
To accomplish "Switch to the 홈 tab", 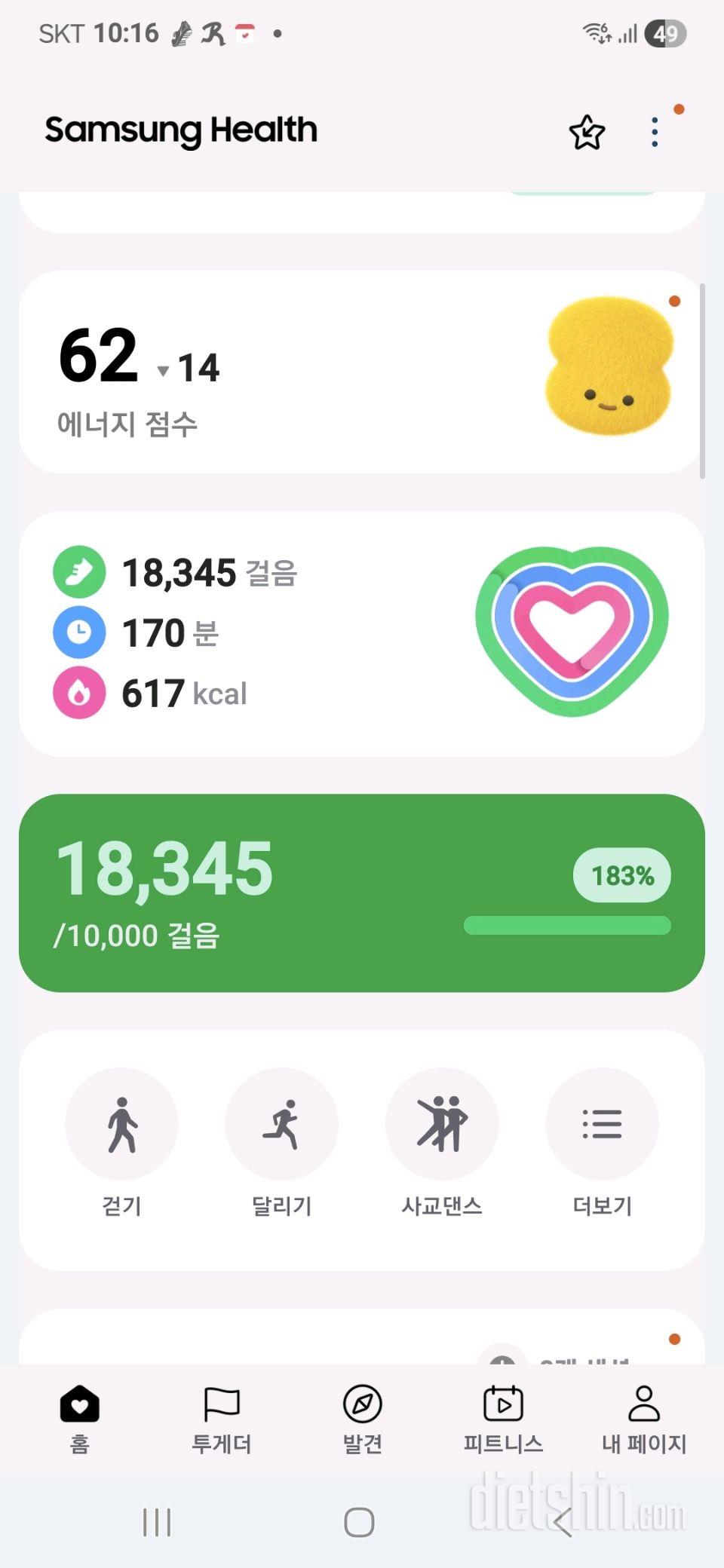I will (80, 1419).
